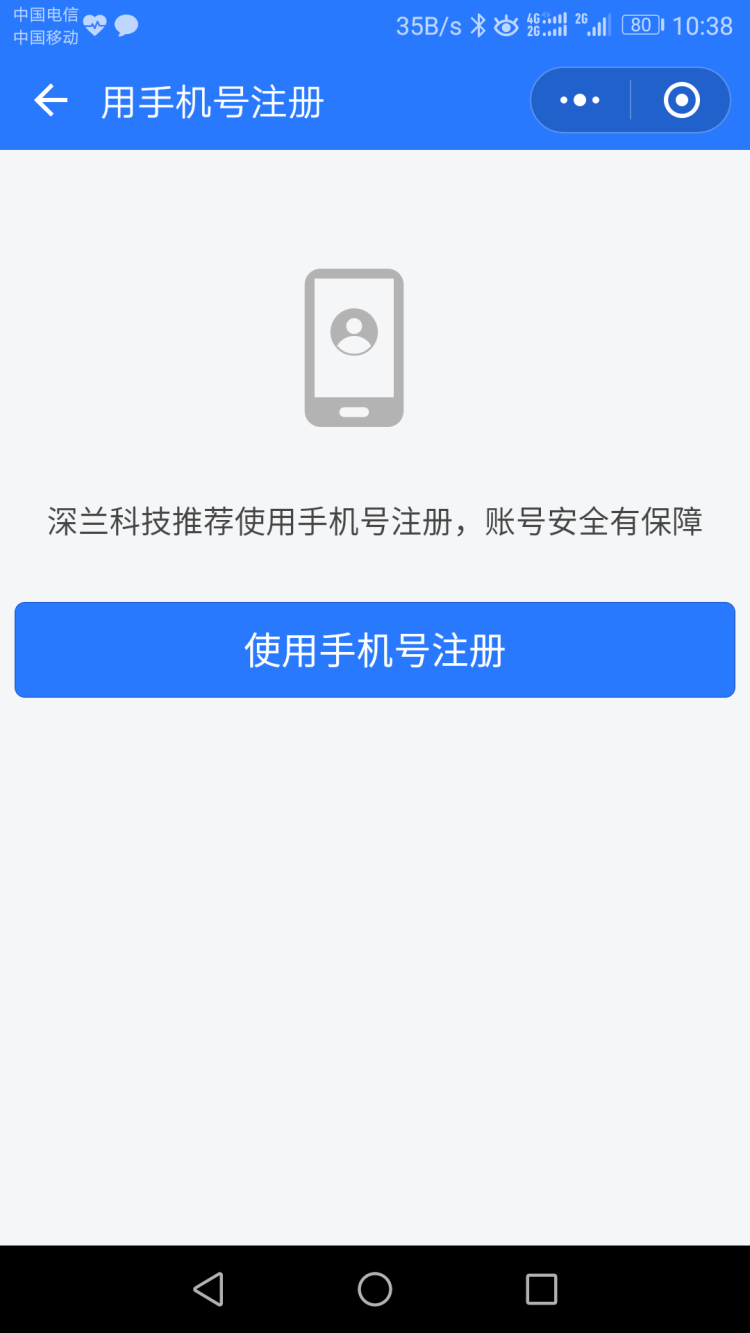The image size is (750, 1333).
Task: Tap 使用手机号注册 button
Action: point(375,650)
